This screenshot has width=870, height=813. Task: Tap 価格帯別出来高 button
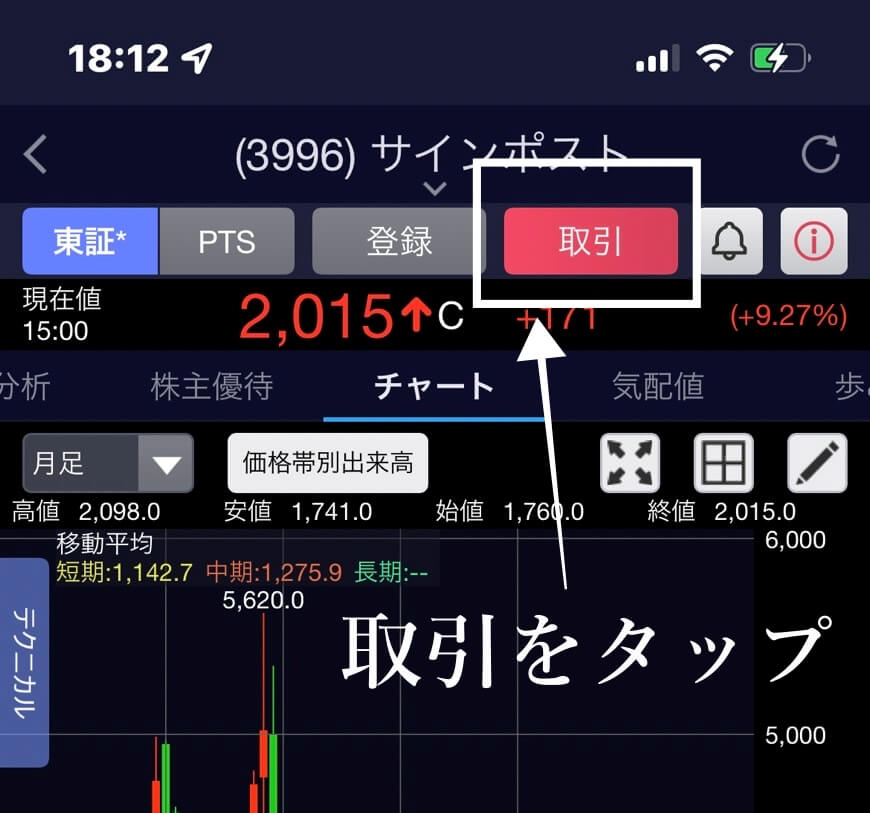tap(328, 463)
